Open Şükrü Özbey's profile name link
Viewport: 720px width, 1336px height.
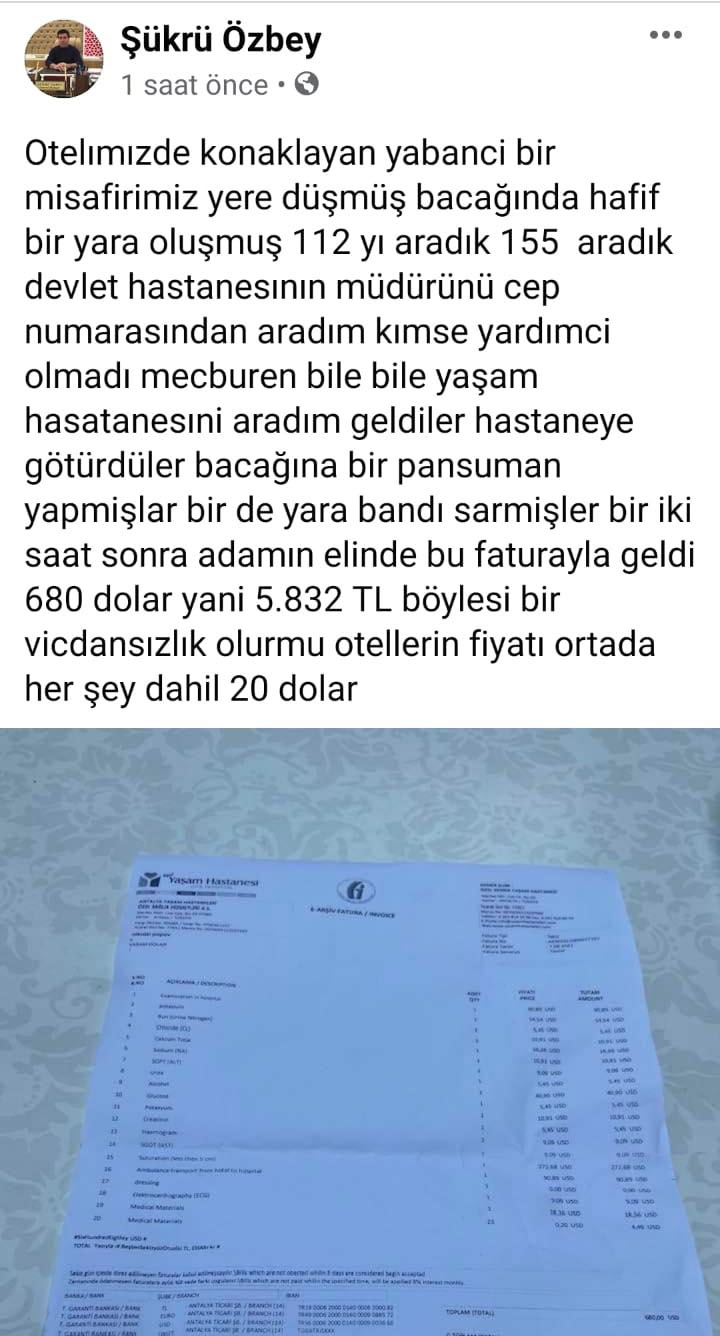click(220, 40)
